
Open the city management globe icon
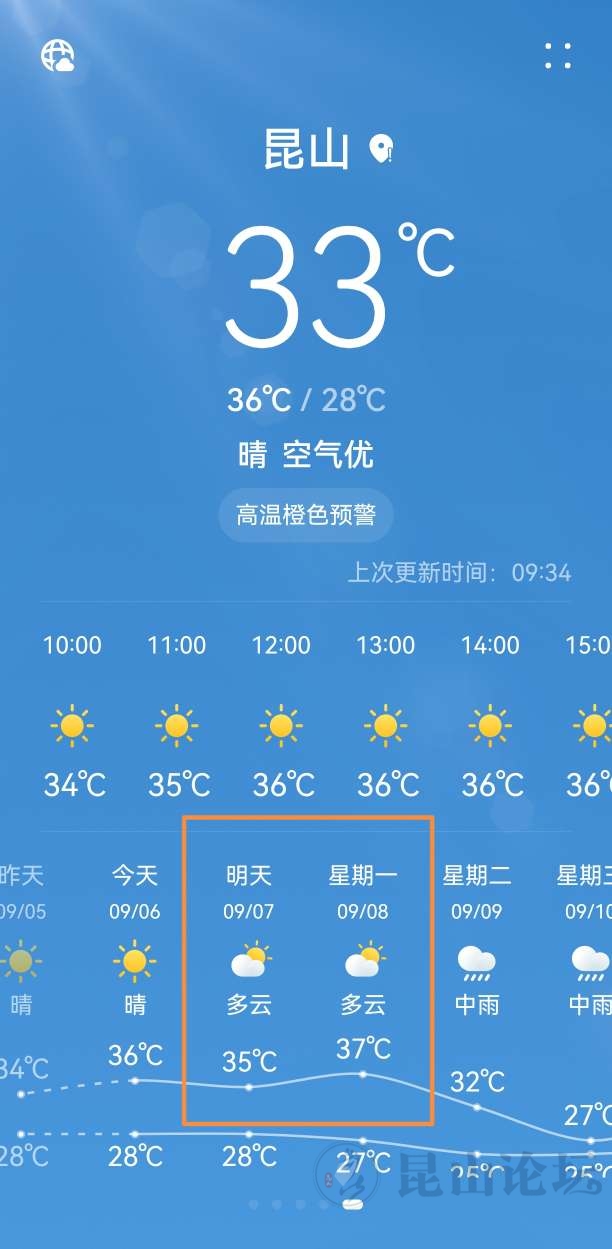tap(58, 56)
